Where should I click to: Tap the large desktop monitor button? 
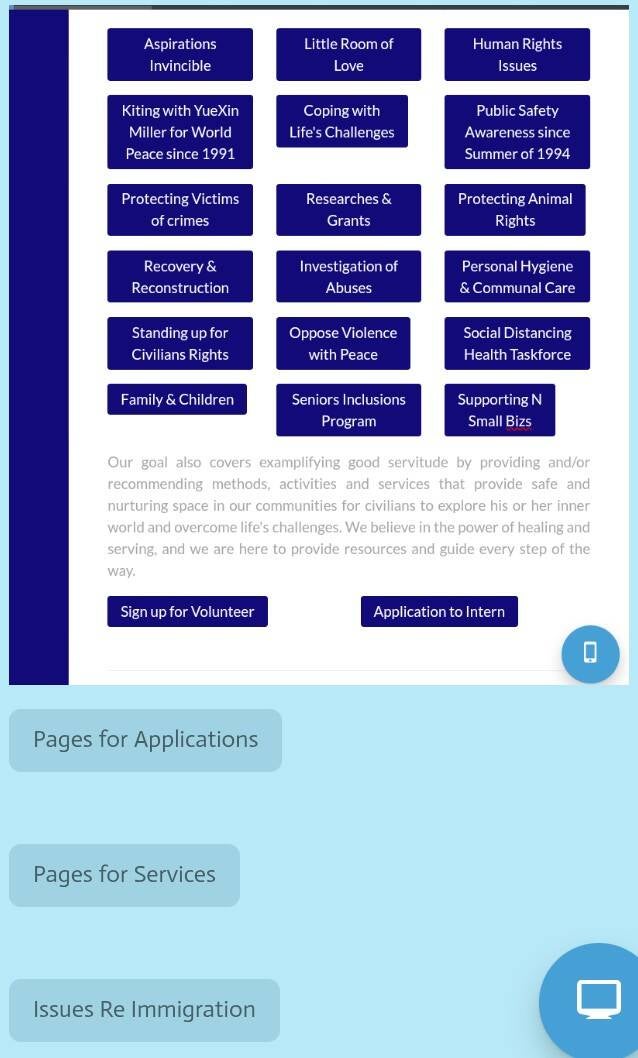click(598, 1001)
